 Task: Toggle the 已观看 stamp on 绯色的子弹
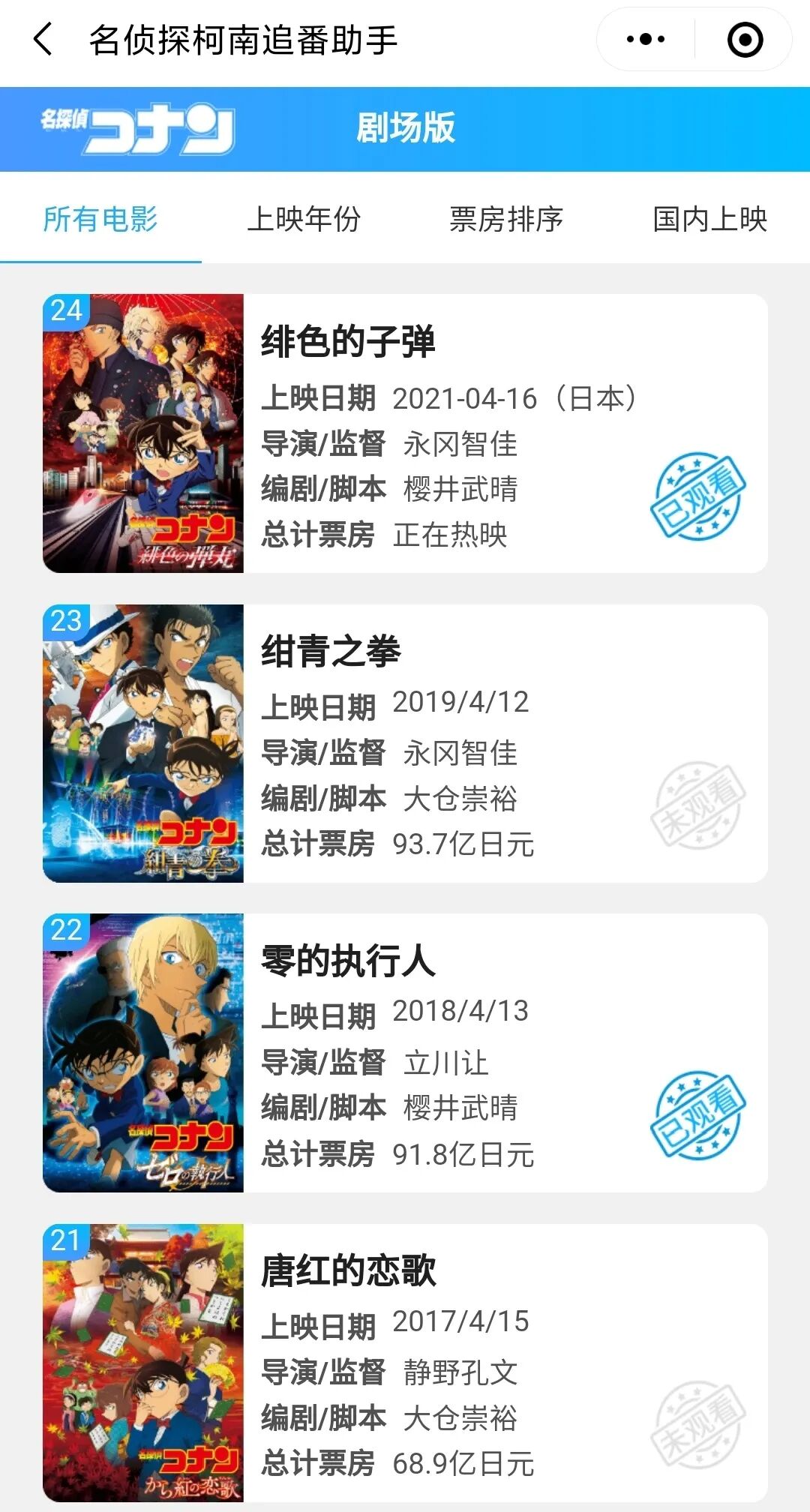click(x=697, y=496)
